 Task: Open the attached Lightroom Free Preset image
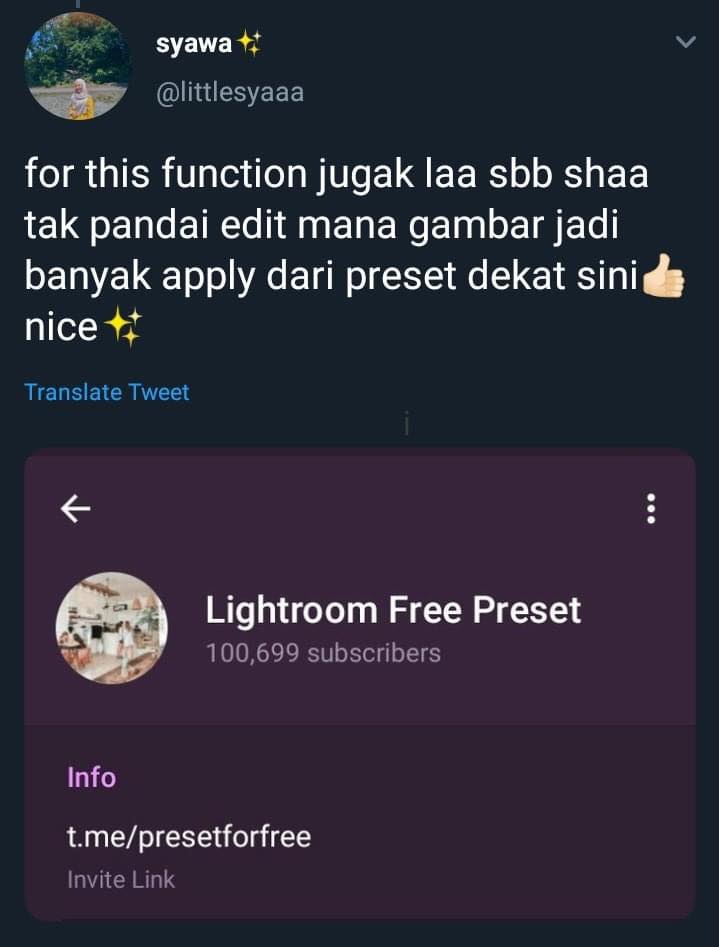click(359, 685)
